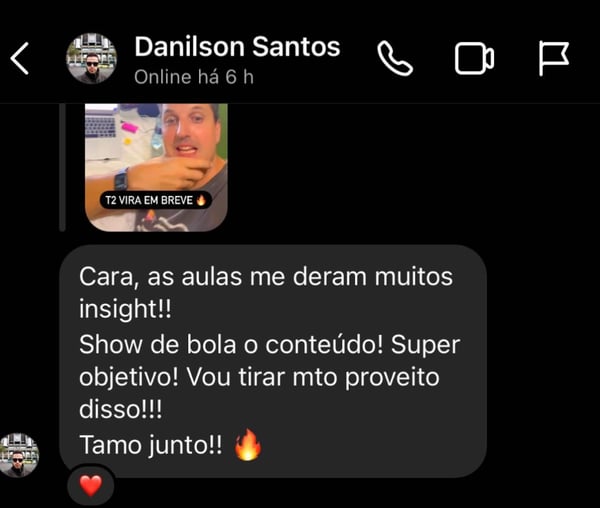600x508 pixels.
Task: Open Danilson's avatar beside the message
Action: (x=18, y=455)
